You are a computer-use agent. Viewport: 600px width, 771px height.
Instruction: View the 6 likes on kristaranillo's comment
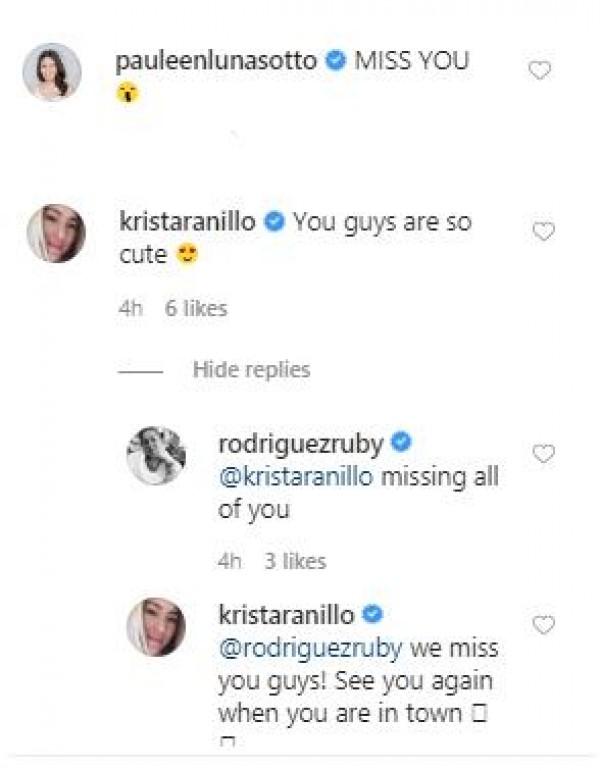click(196, 308)
